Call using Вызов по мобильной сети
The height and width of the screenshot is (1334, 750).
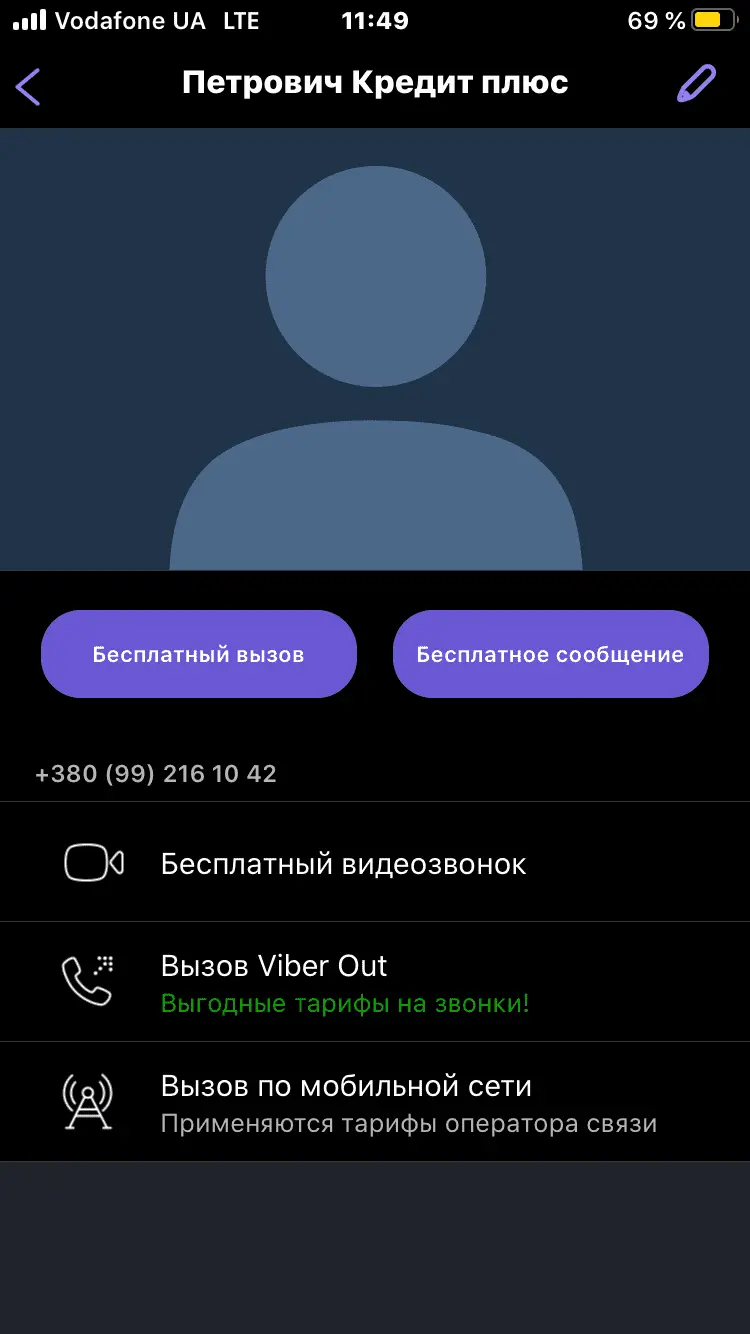[345, 1101]
